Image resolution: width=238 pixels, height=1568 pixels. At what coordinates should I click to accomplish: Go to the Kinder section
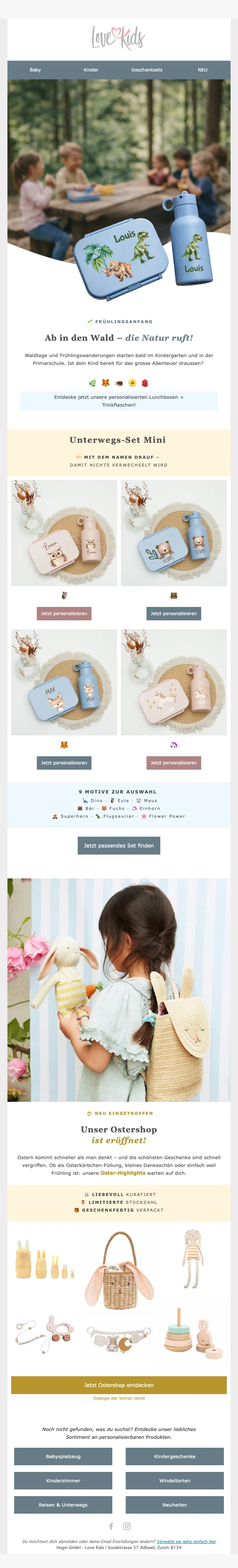(91, 70)
